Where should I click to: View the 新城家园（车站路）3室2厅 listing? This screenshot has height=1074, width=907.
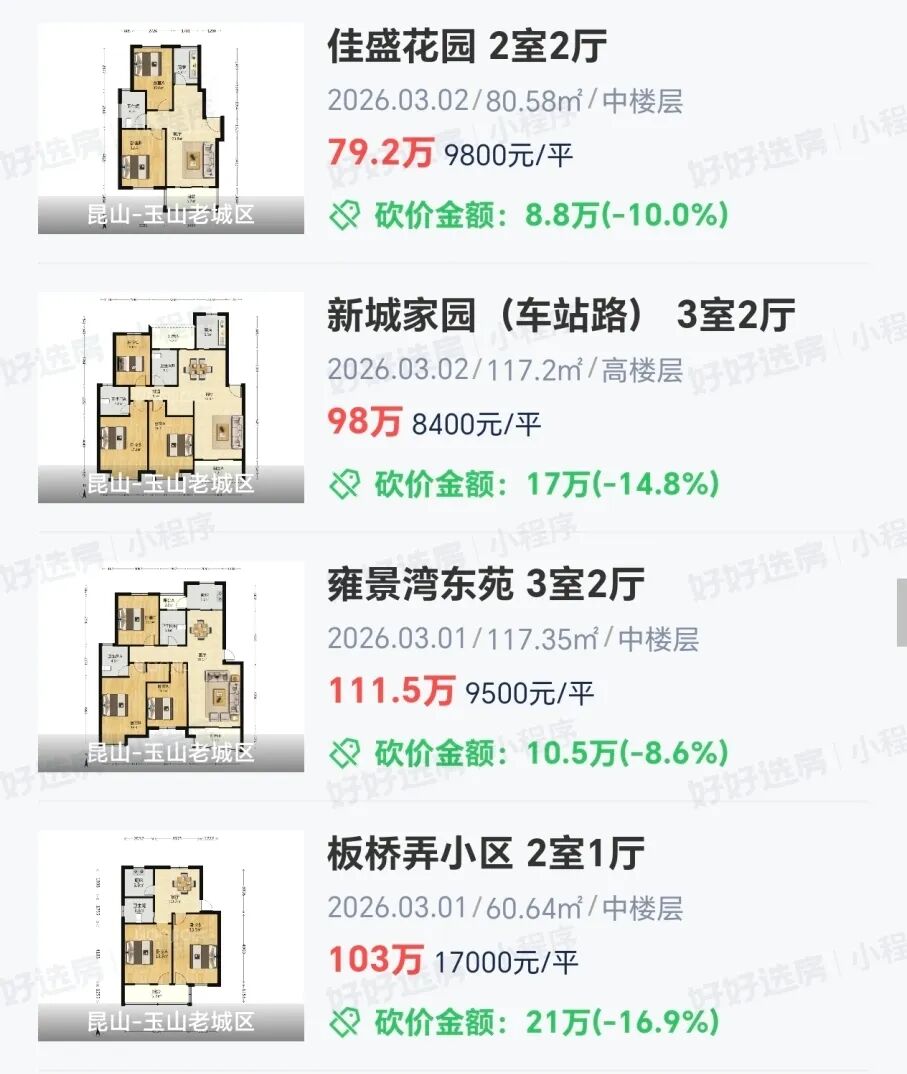click(560, 315)
